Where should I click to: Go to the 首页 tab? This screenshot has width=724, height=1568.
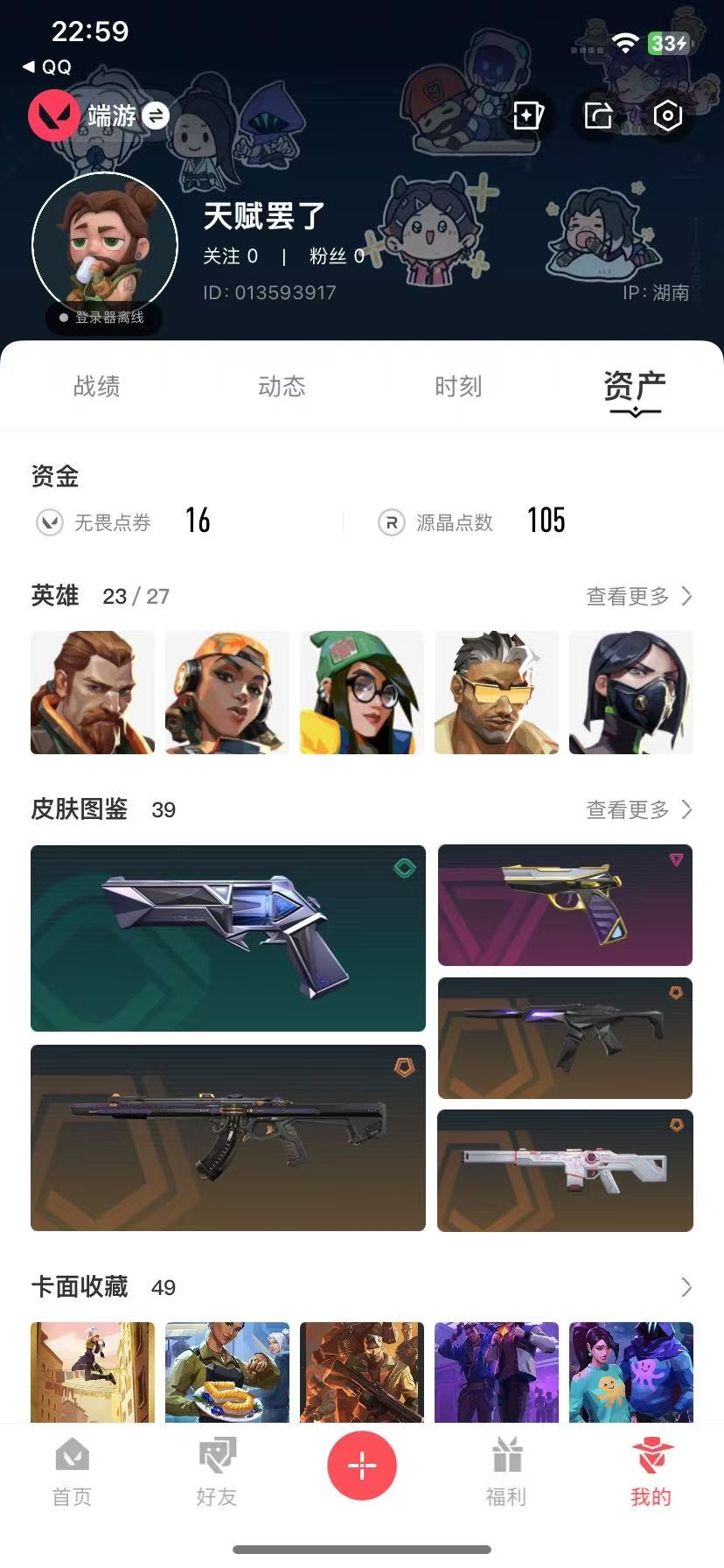(72, 1472)
